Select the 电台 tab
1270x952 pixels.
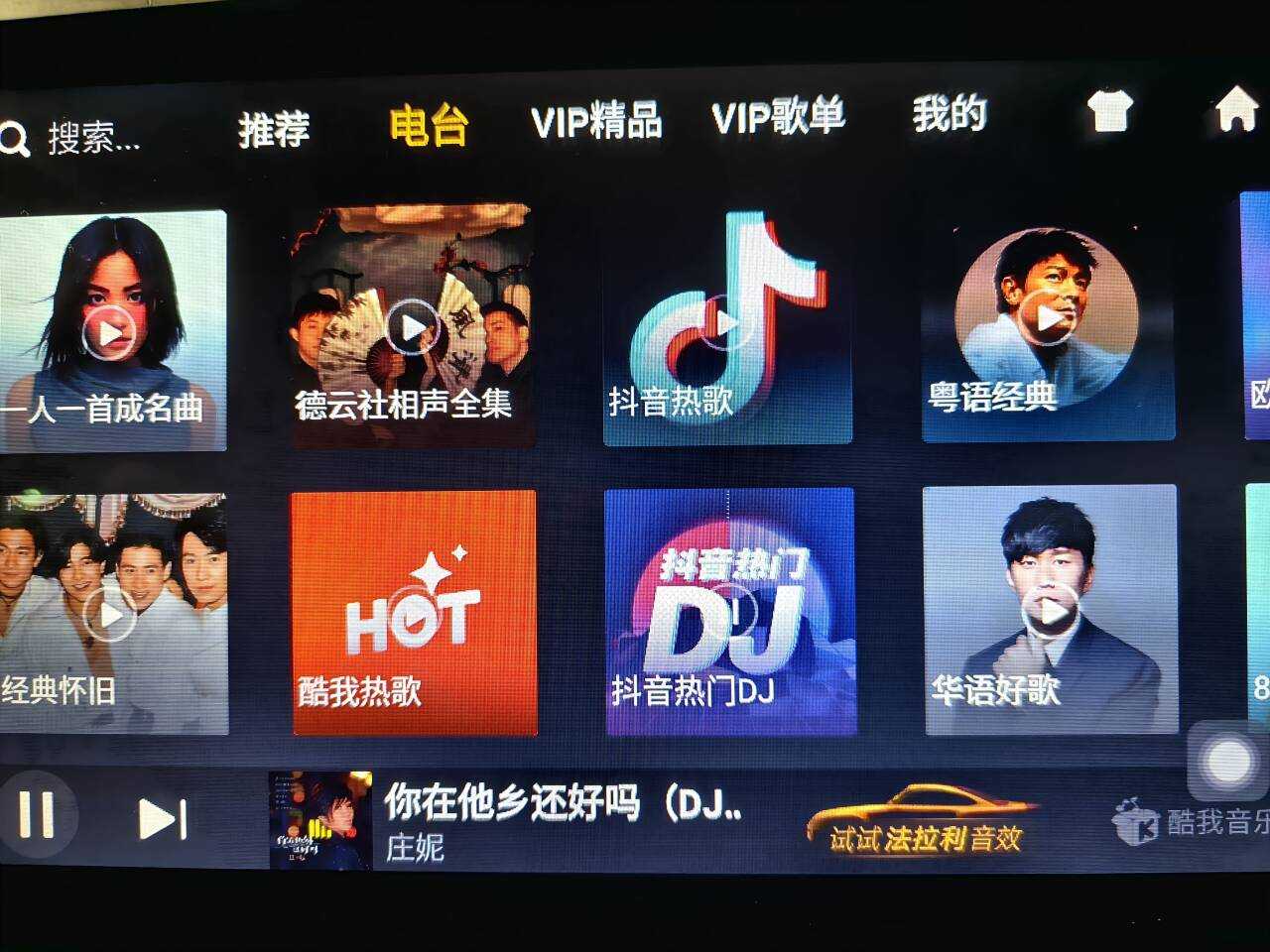(x=428, y=126)
